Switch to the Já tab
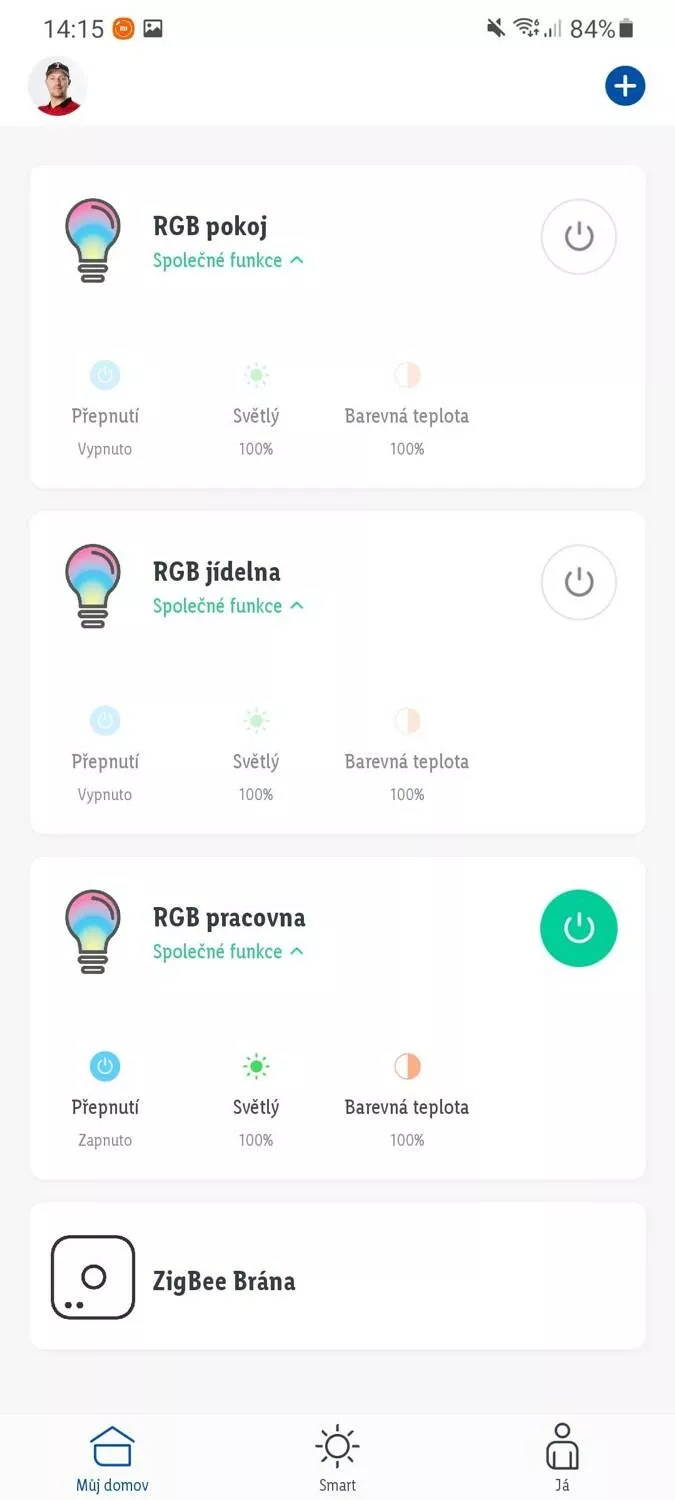The width and height of the screenshot is (675, 1500). click(x=562, y=1458)
